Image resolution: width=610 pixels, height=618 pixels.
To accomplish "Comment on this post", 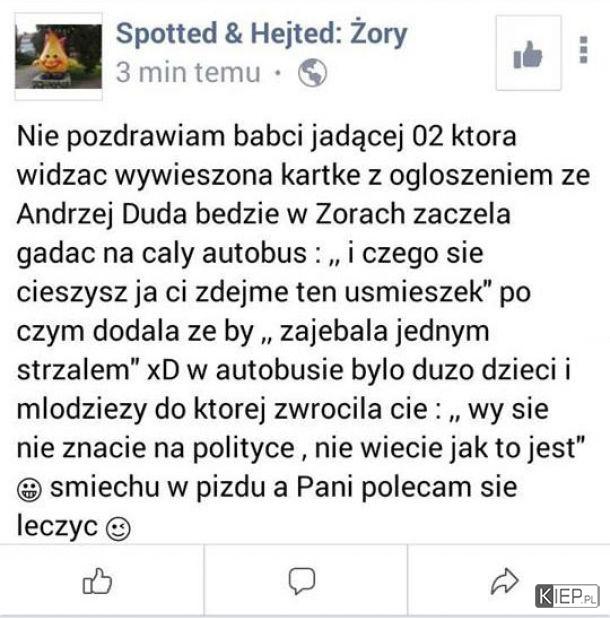I will [302, 580].
